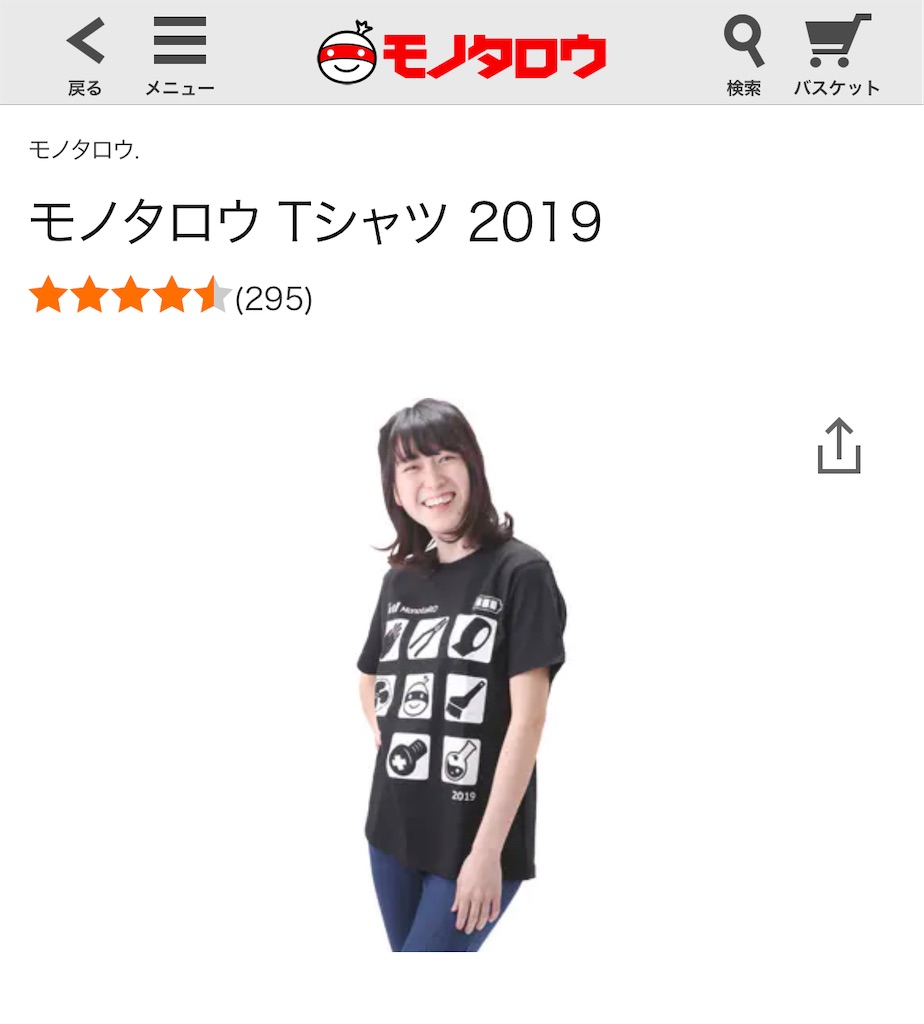
Task: Open the バスケット shopping cart
Action: pyautogui.click(x=837, y=55)
